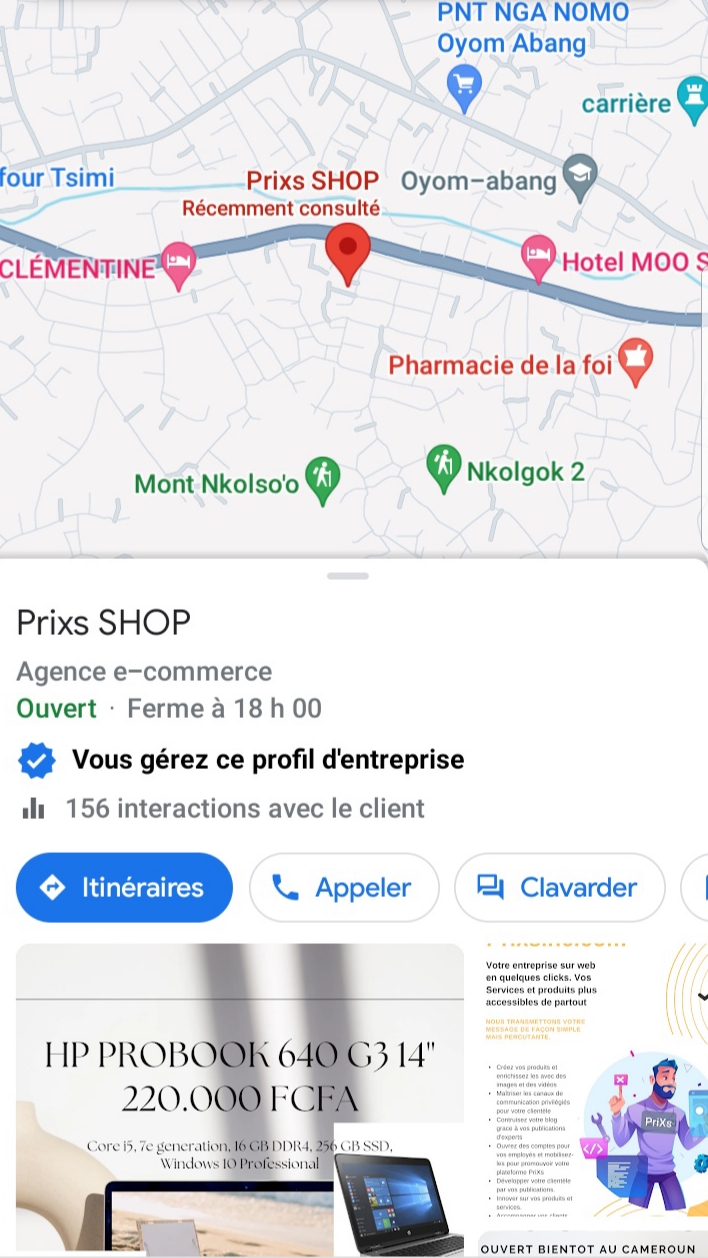Tap the Itinéraires directions button
Viewport: 708px width, 1258px height.
coord(124,887)
